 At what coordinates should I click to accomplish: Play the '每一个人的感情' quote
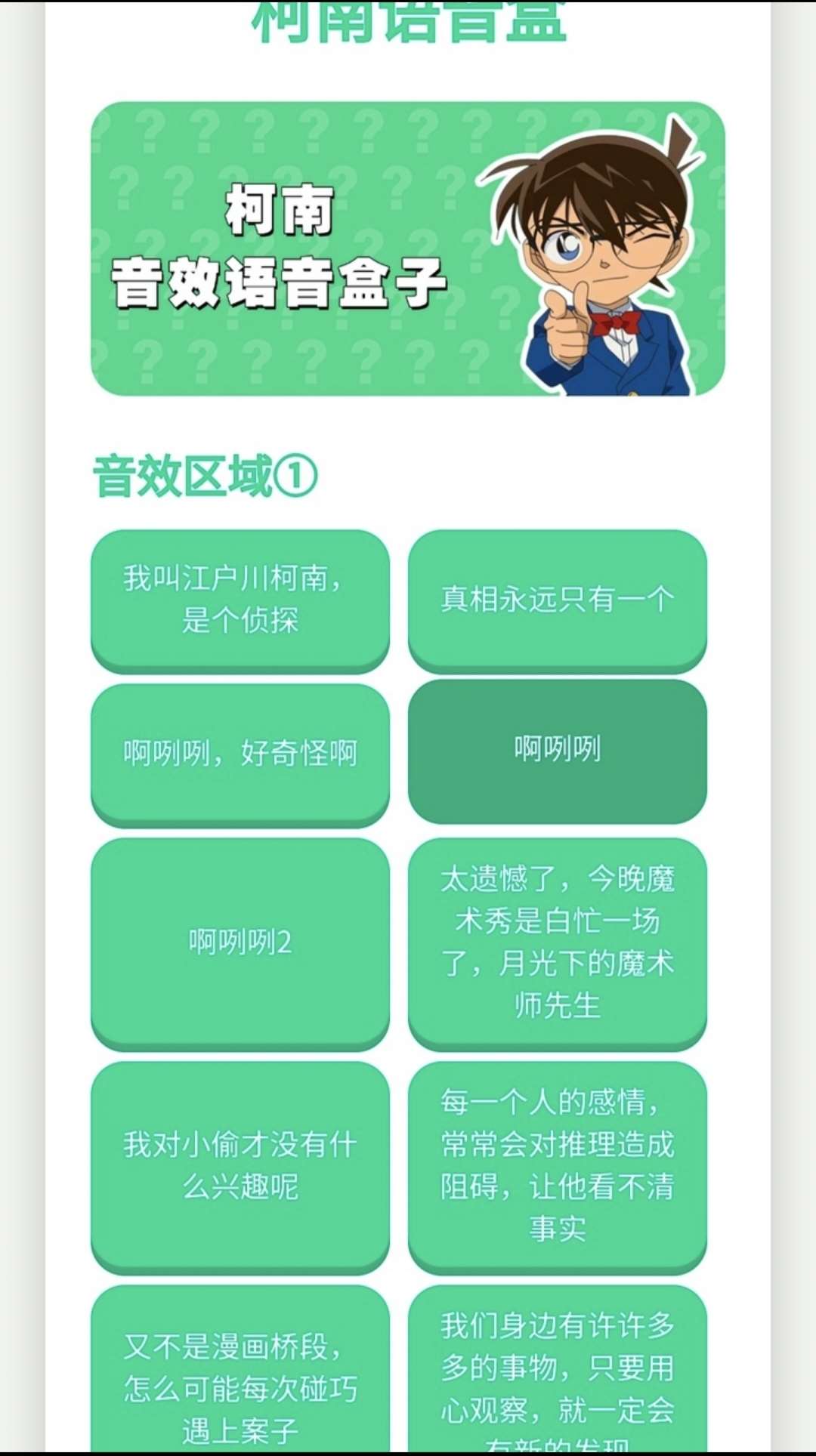557,1165
